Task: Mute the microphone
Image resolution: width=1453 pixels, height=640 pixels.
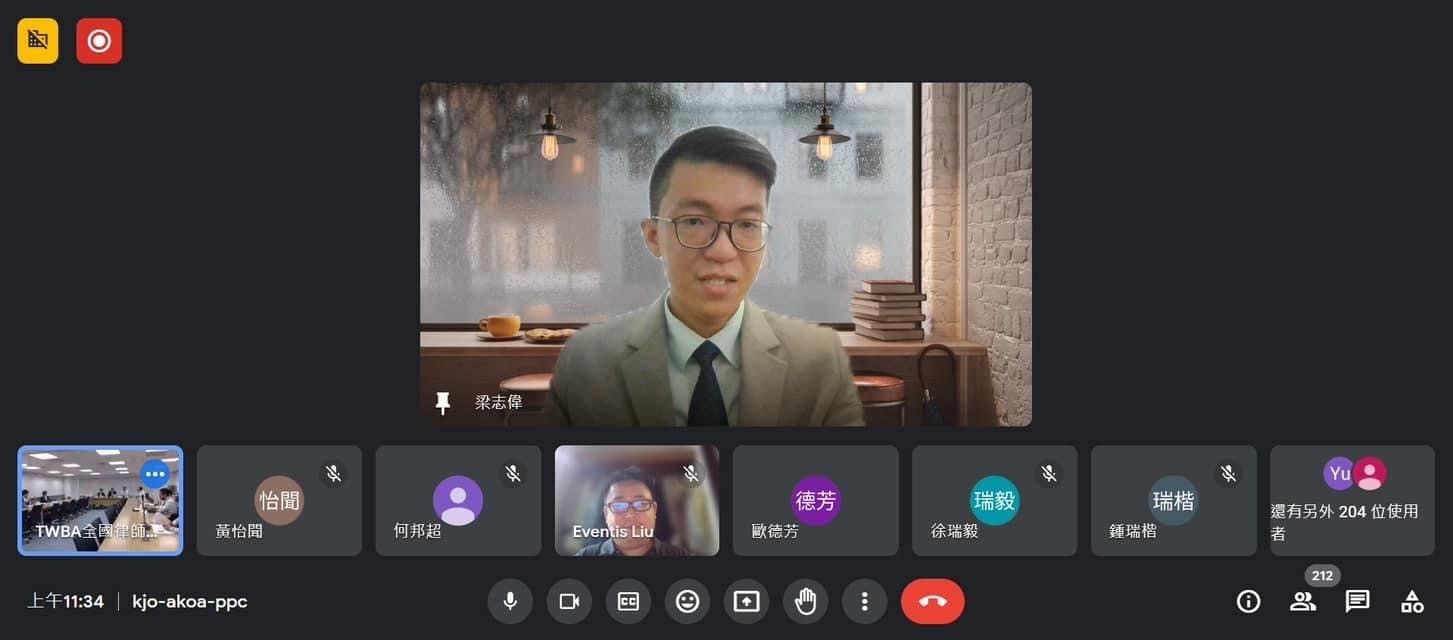Action: tap(510, 601)
